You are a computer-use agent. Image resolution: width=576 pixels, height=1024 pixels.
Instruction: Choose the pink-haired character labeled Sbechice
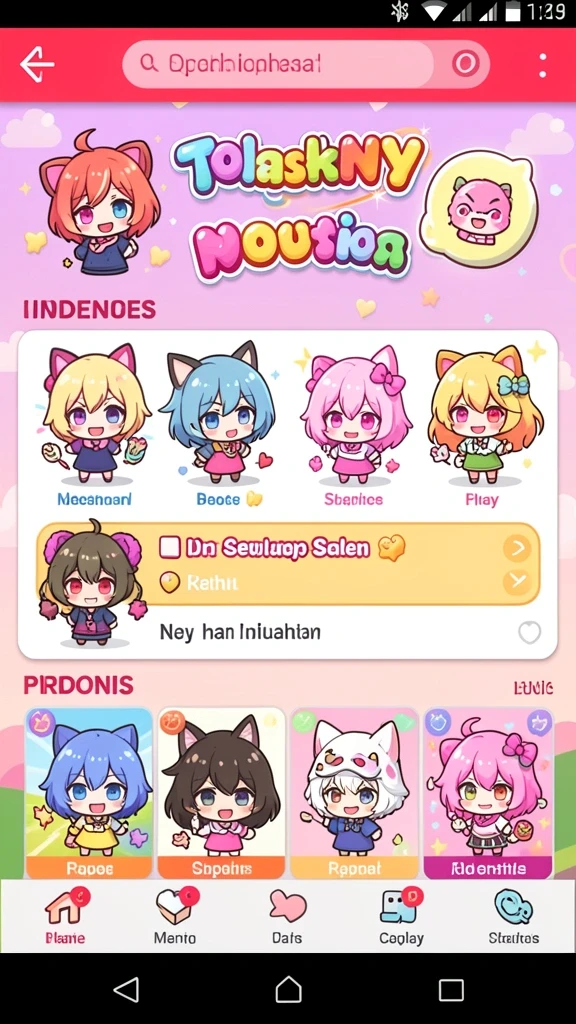point(354,426)
